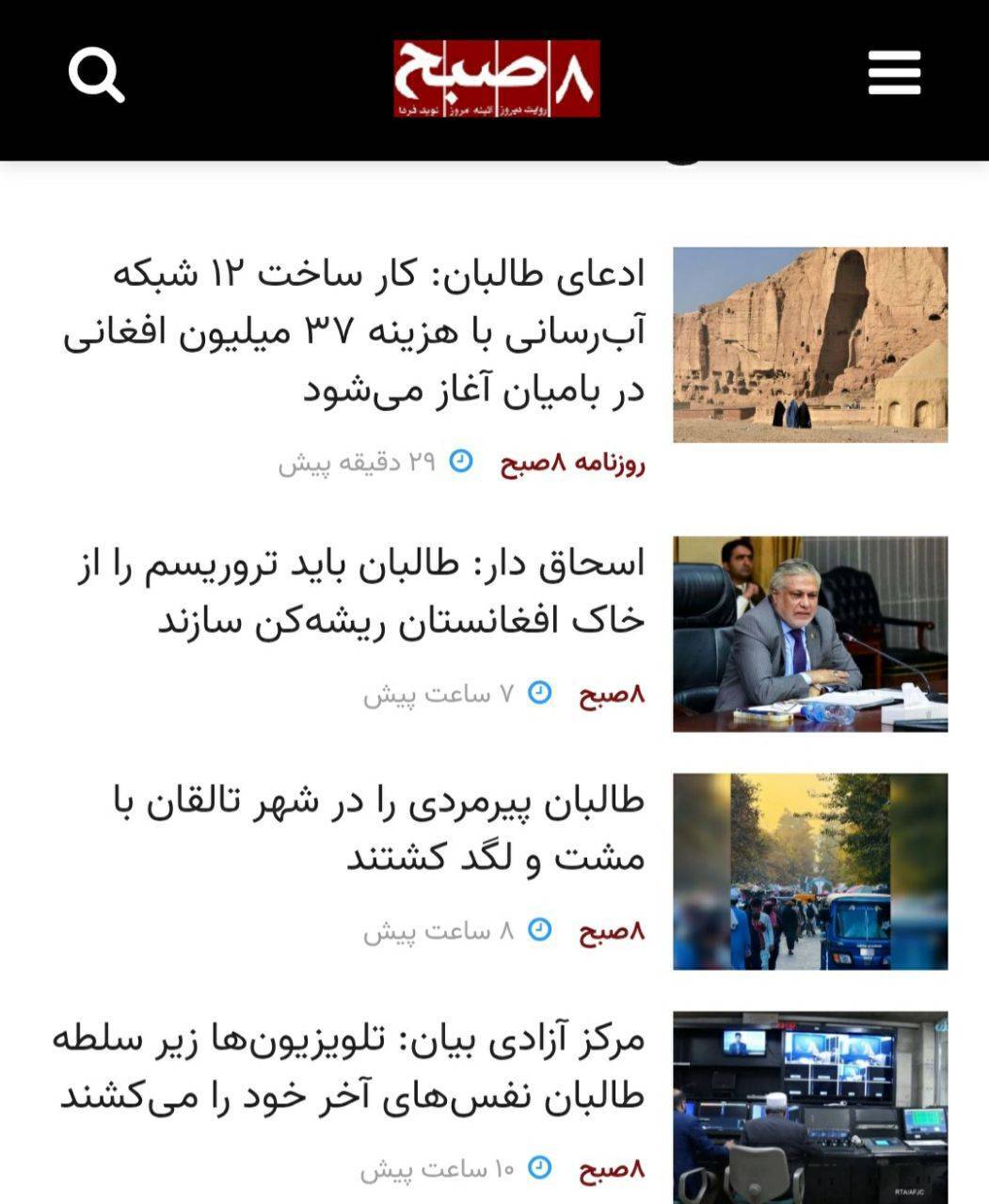This screenshot has width=989, height=1204.
Task: Open the hamburger menu
Action: [893, 73]
